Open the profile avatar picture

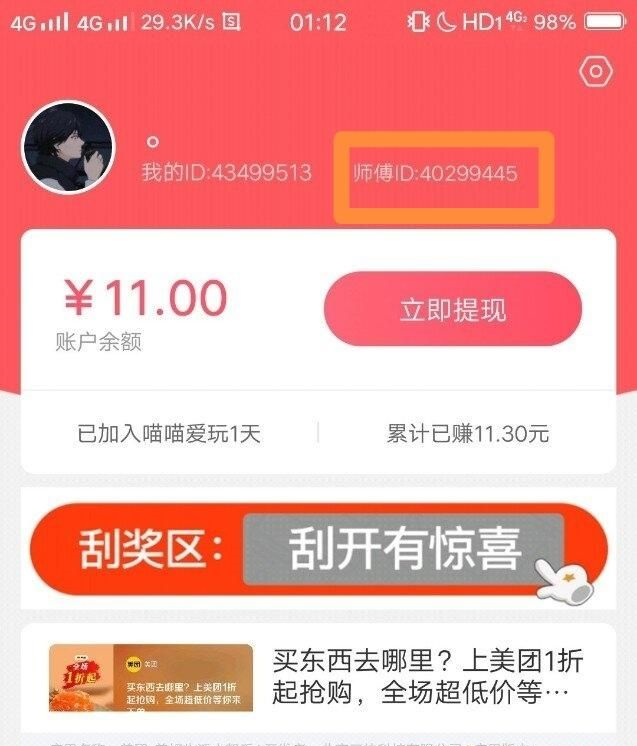(68, 147)
